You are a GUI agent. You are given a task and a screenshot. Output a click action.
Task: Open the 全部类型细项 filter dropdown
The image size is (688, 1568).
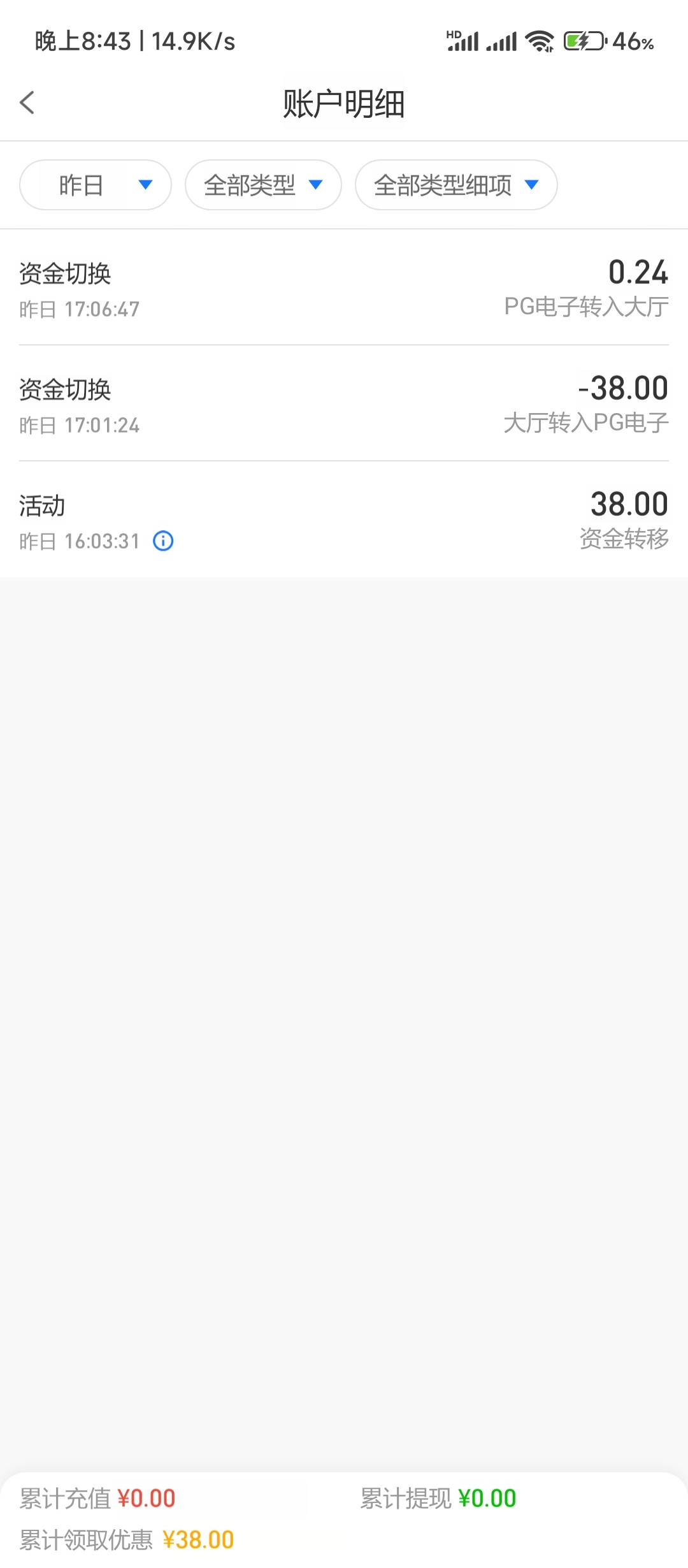coord(456,185)
